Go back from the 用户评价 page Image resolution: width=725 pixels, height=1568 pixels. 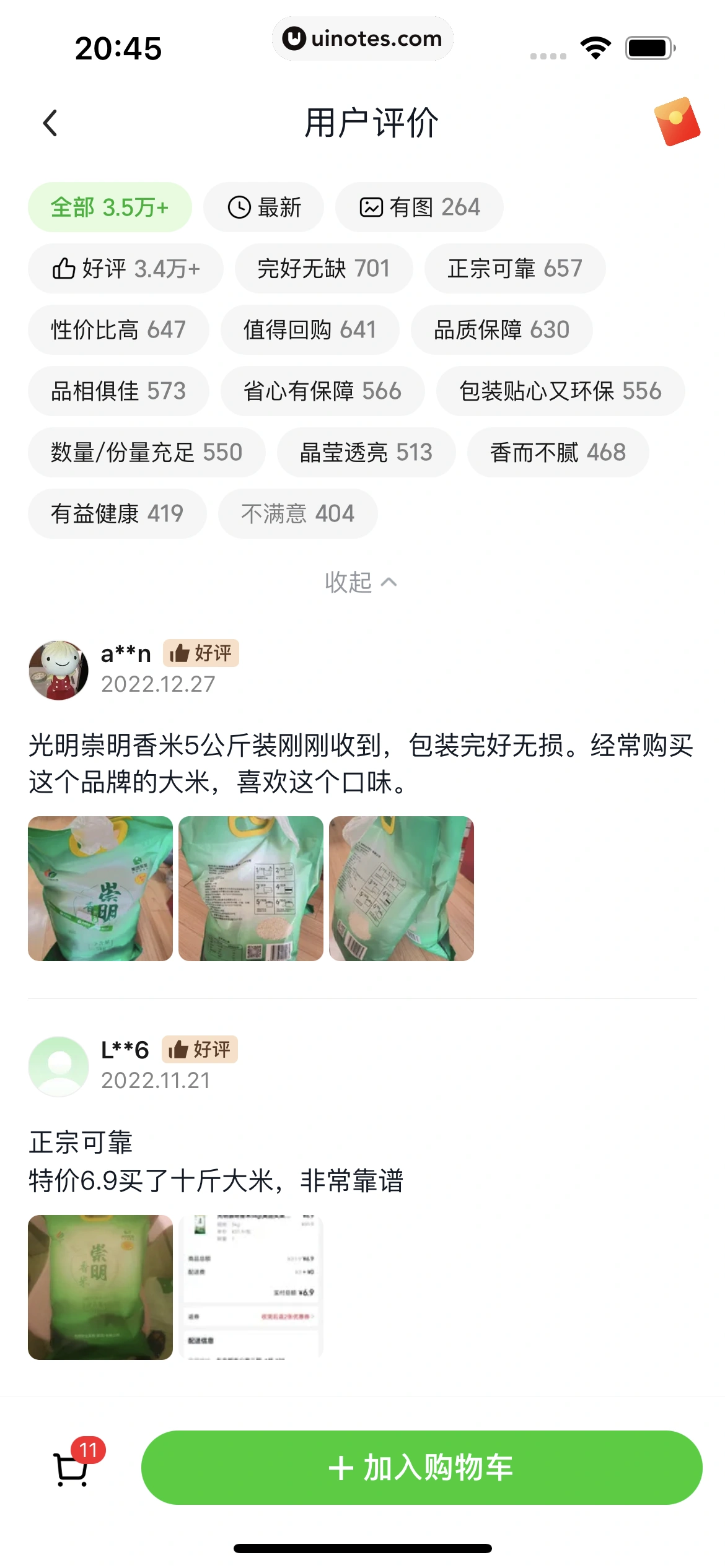click(51, 123)
